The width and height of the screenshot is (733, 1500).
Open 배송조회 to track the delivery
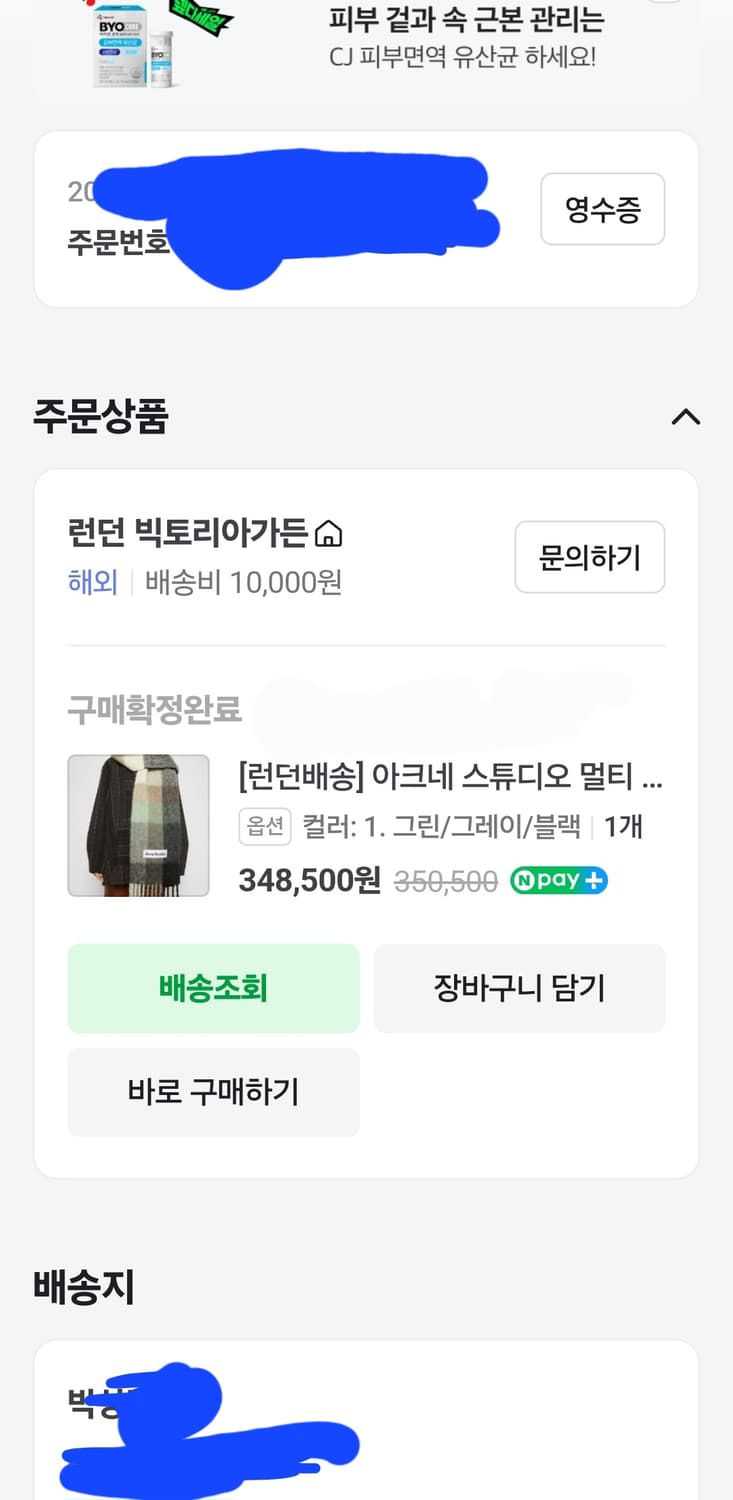click(213, 988)
